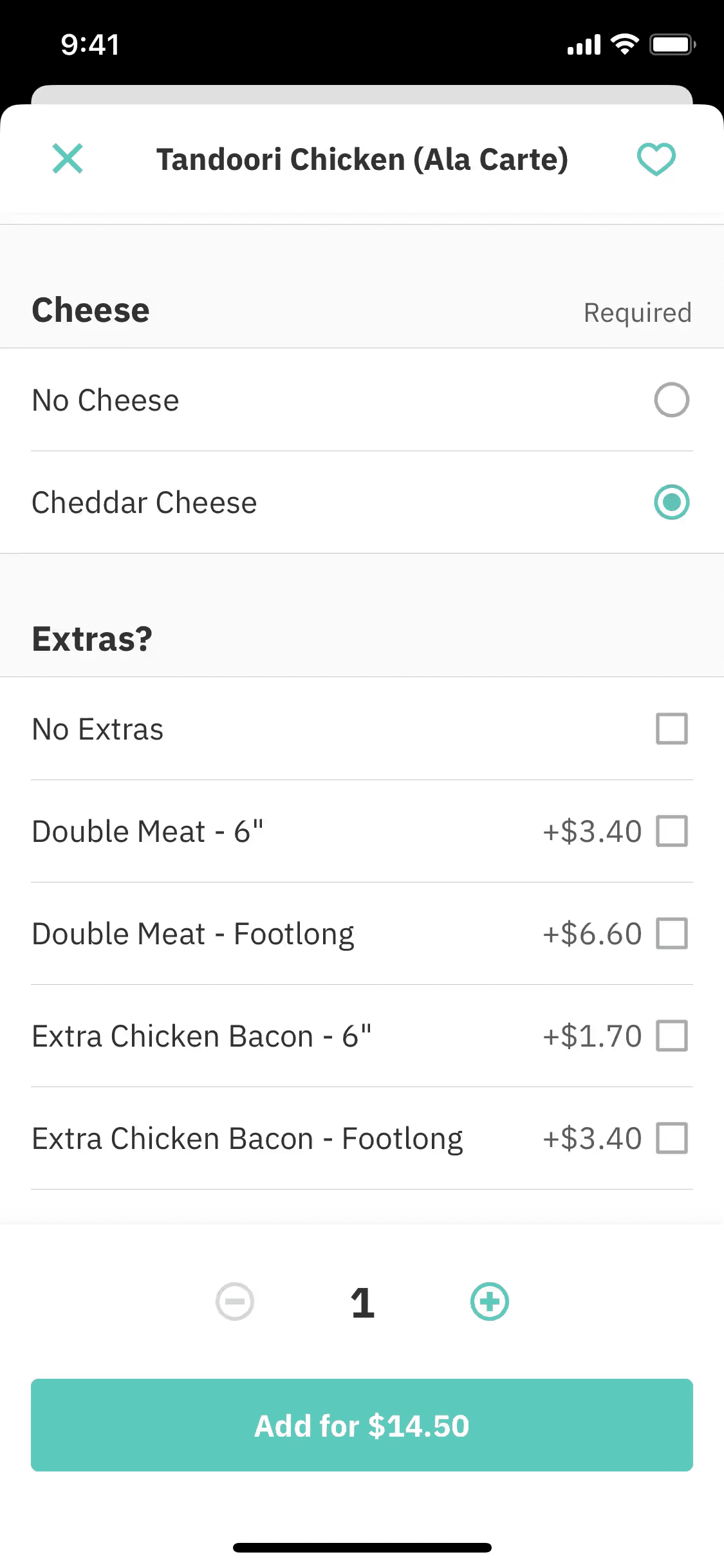The height and width of the screenshot is (1568, 724).
Task: Enable Extra Chicken Bacon - Footlong
Action: (671, 1138)
